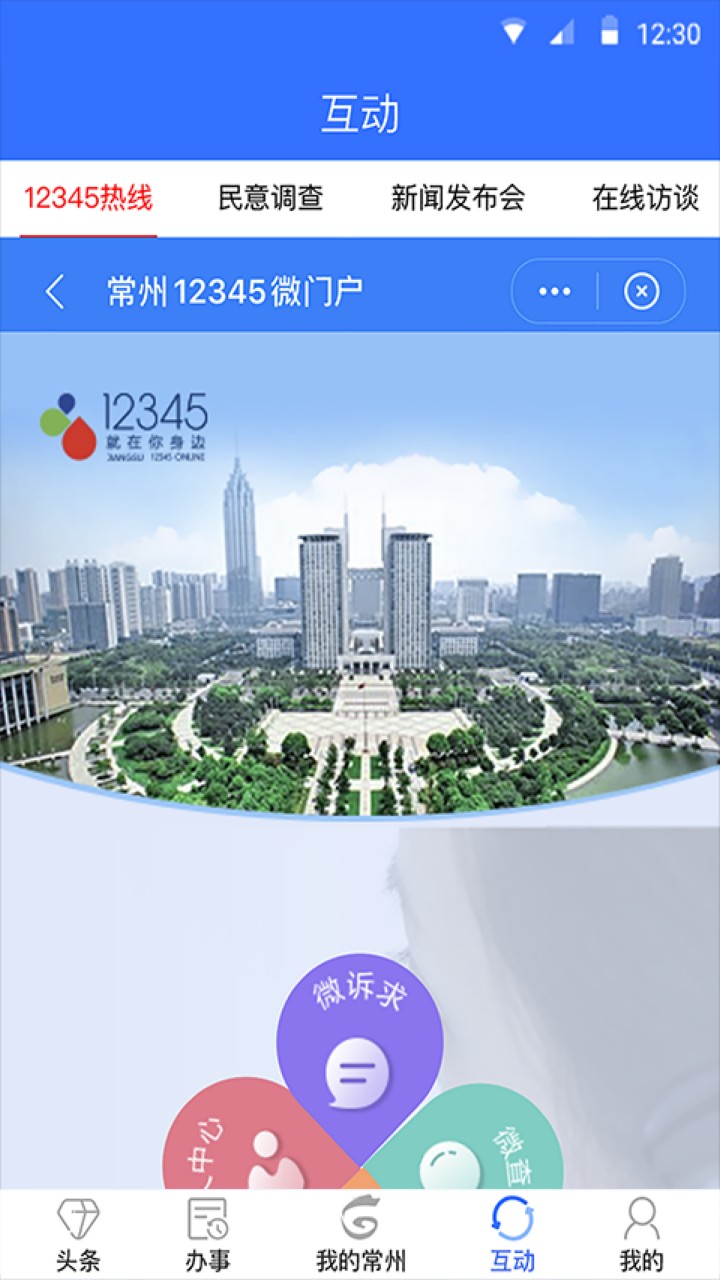Tap the Wi-Fi indicator in the status bar
This screenshot has height=1280, width=720.
(514, 31)
